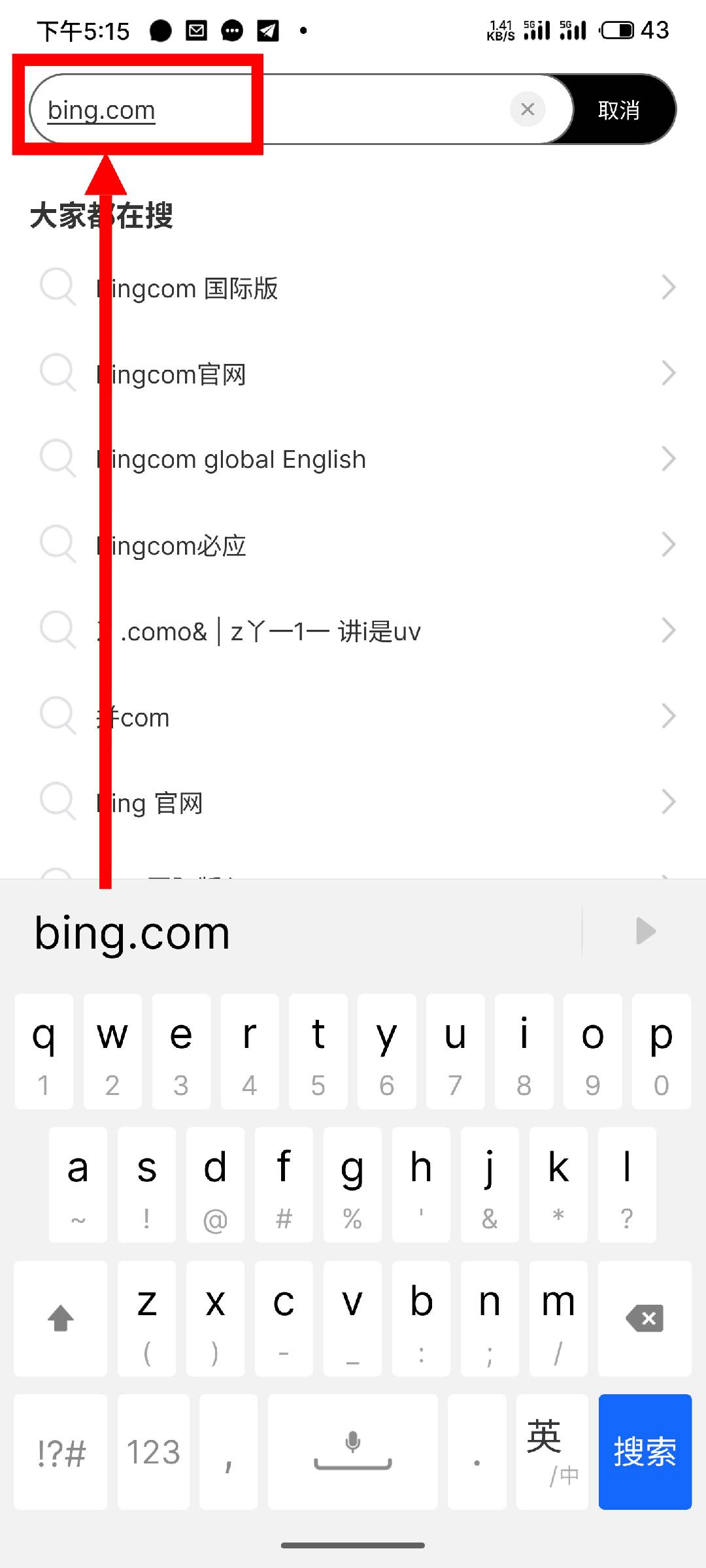
Task: Tap the keyboard candidate bing.com
Action: (x=132, y=933)
